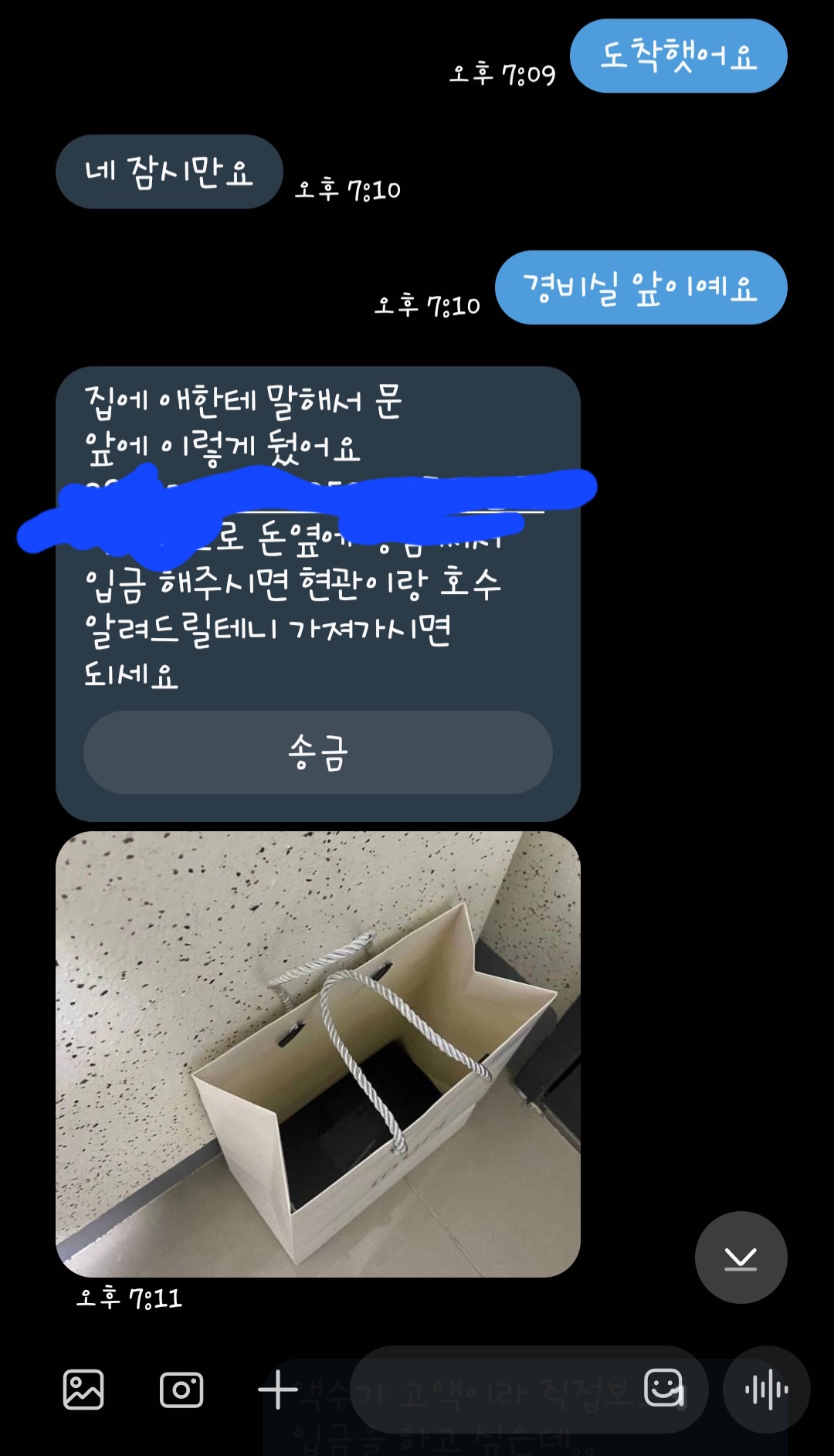Launch the camera to take photo

click(x=181, y=1390)
